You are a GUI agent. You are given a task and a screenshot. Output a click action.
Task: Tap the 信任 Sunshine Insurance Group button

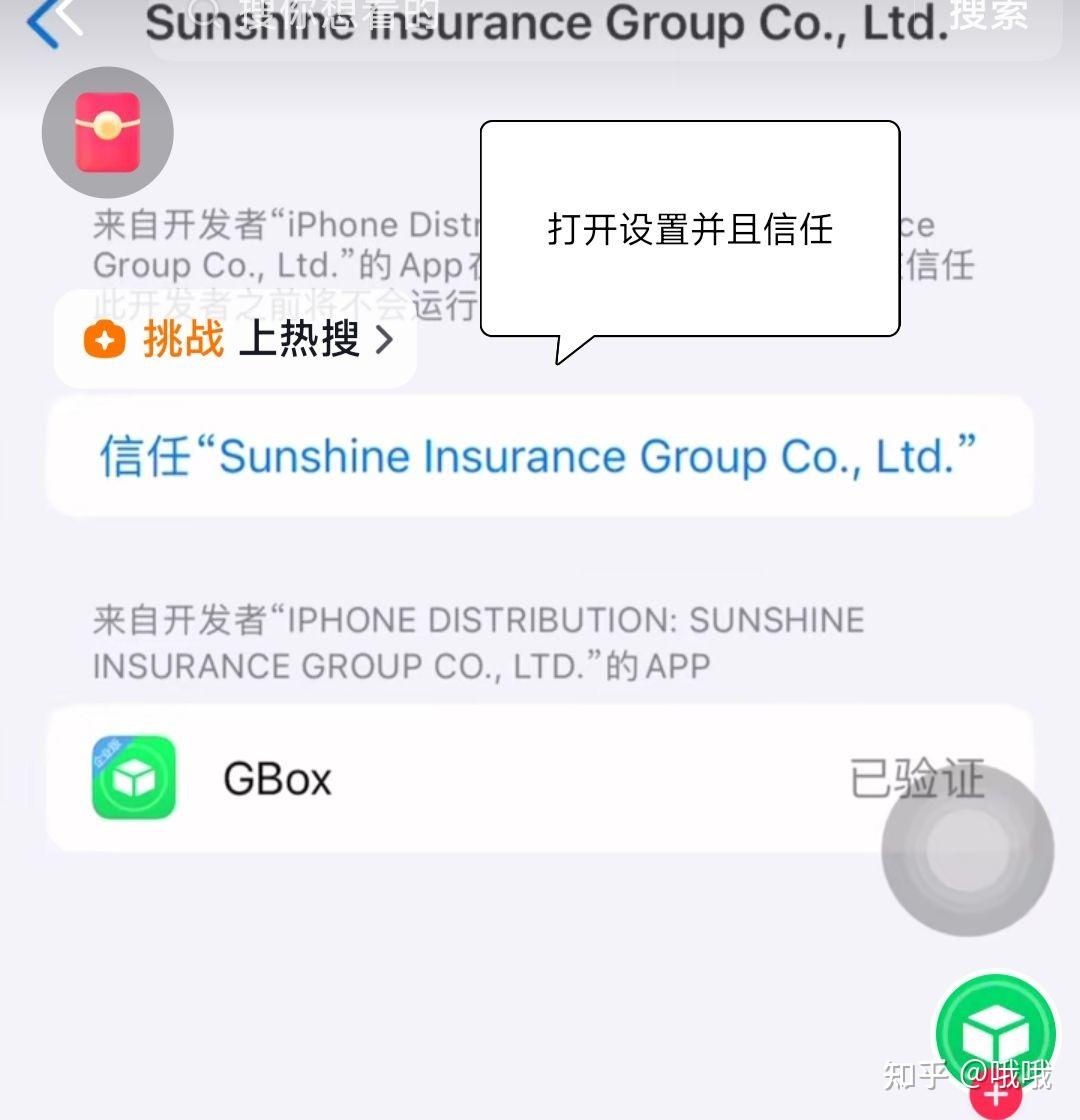[540, 457]
